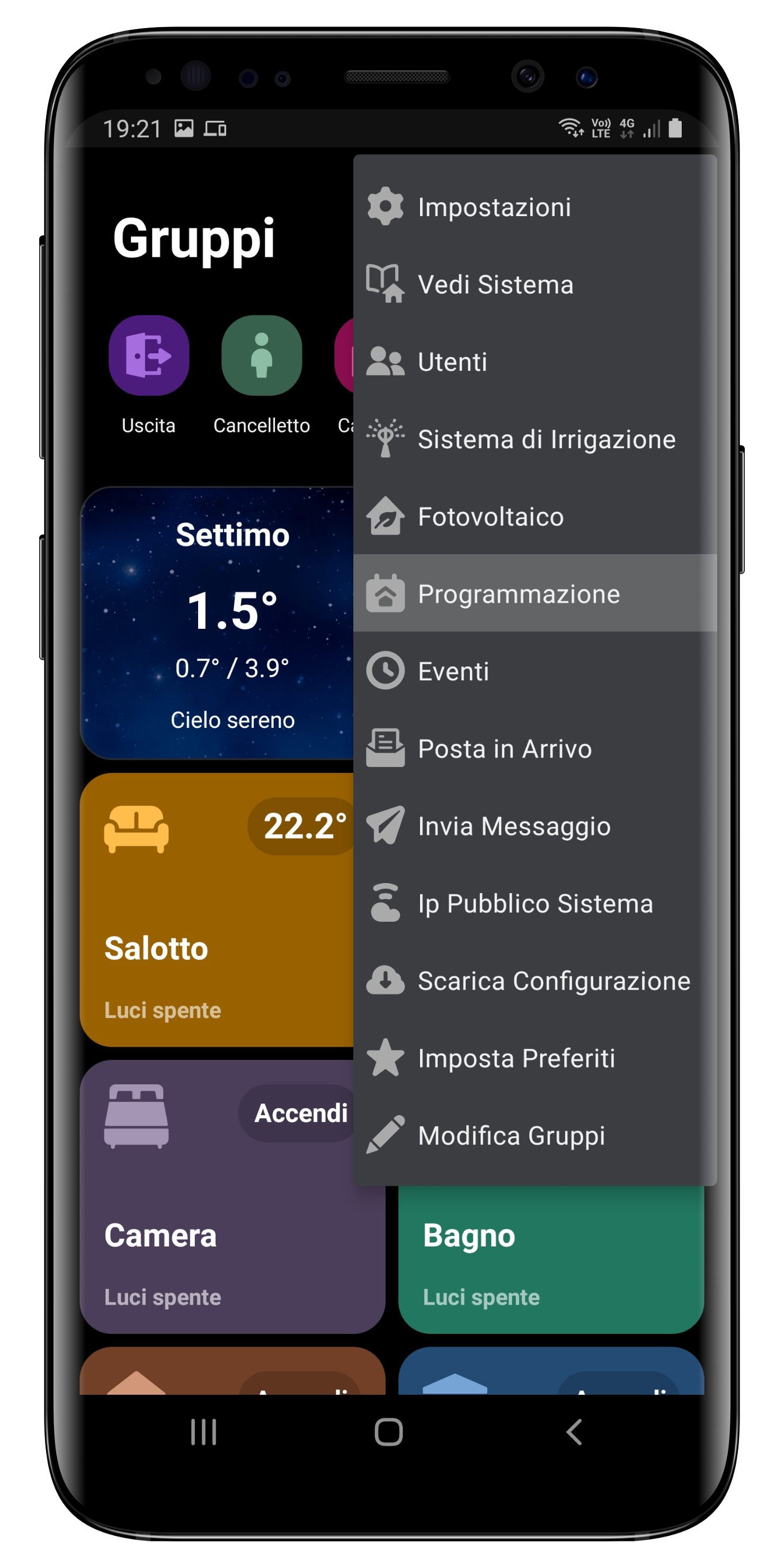Show Ip Pubblico Sistema

[535, 903]
